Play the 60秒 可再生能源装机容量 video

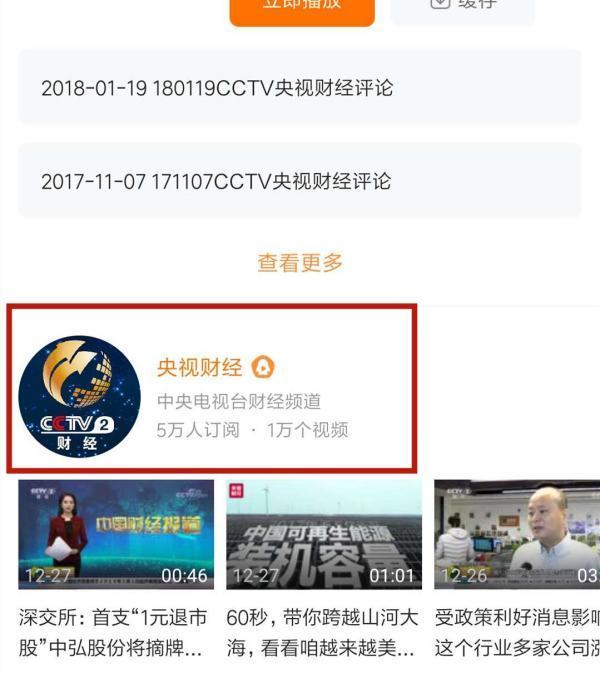click(x=323, y=535)
